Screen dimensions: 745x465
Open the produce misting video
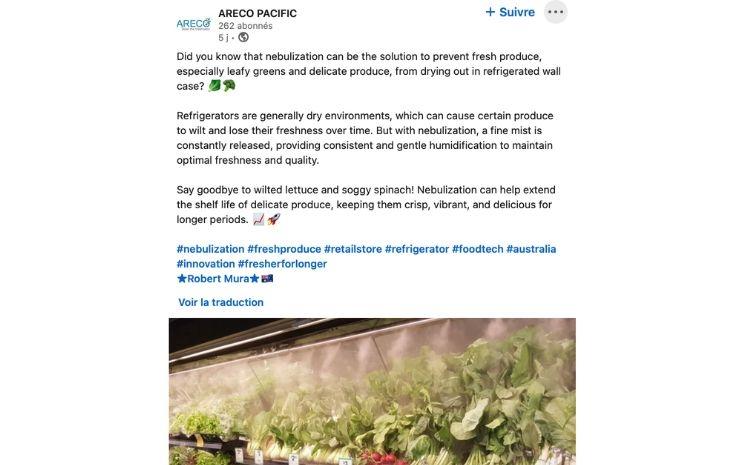pos(372,391)
